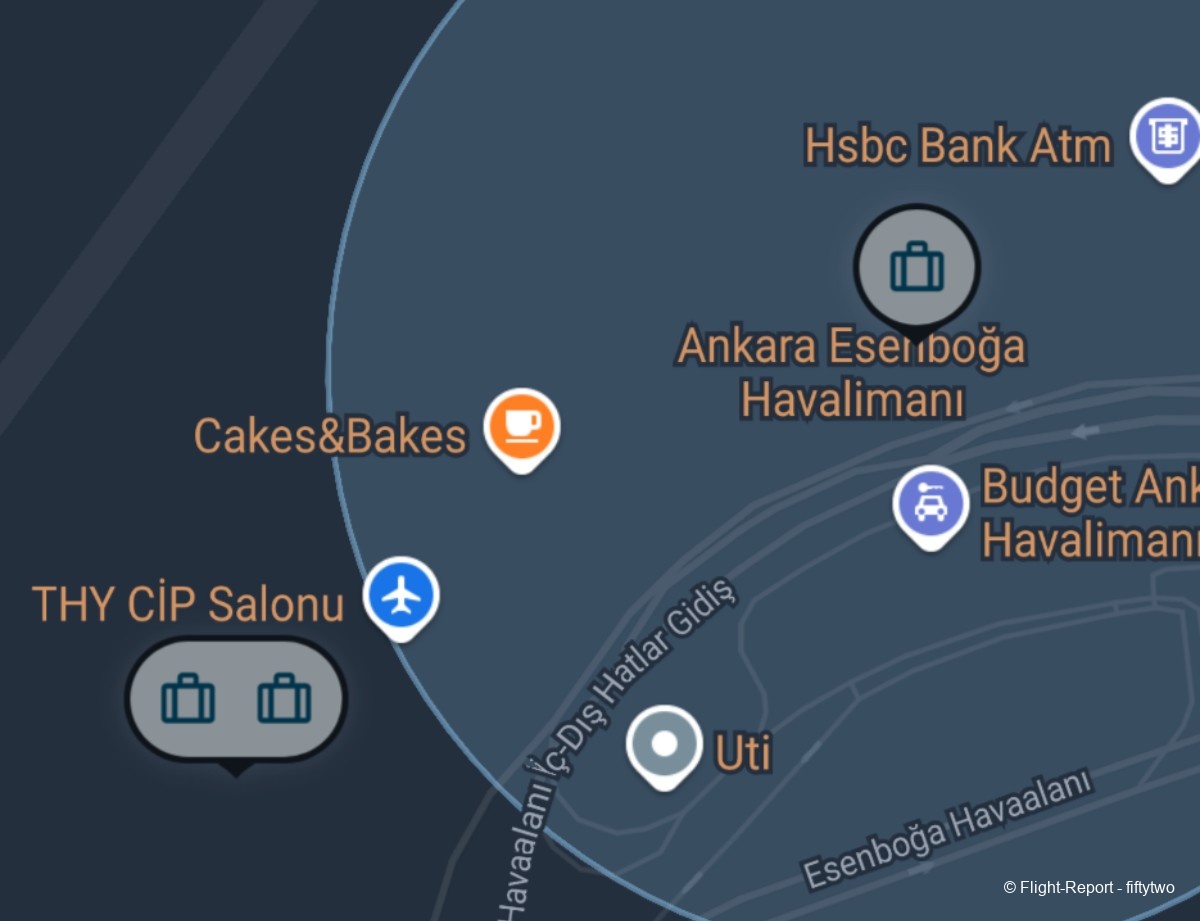
Task: Select the THY CİP Salonu airplane pin
Action: 401,597
